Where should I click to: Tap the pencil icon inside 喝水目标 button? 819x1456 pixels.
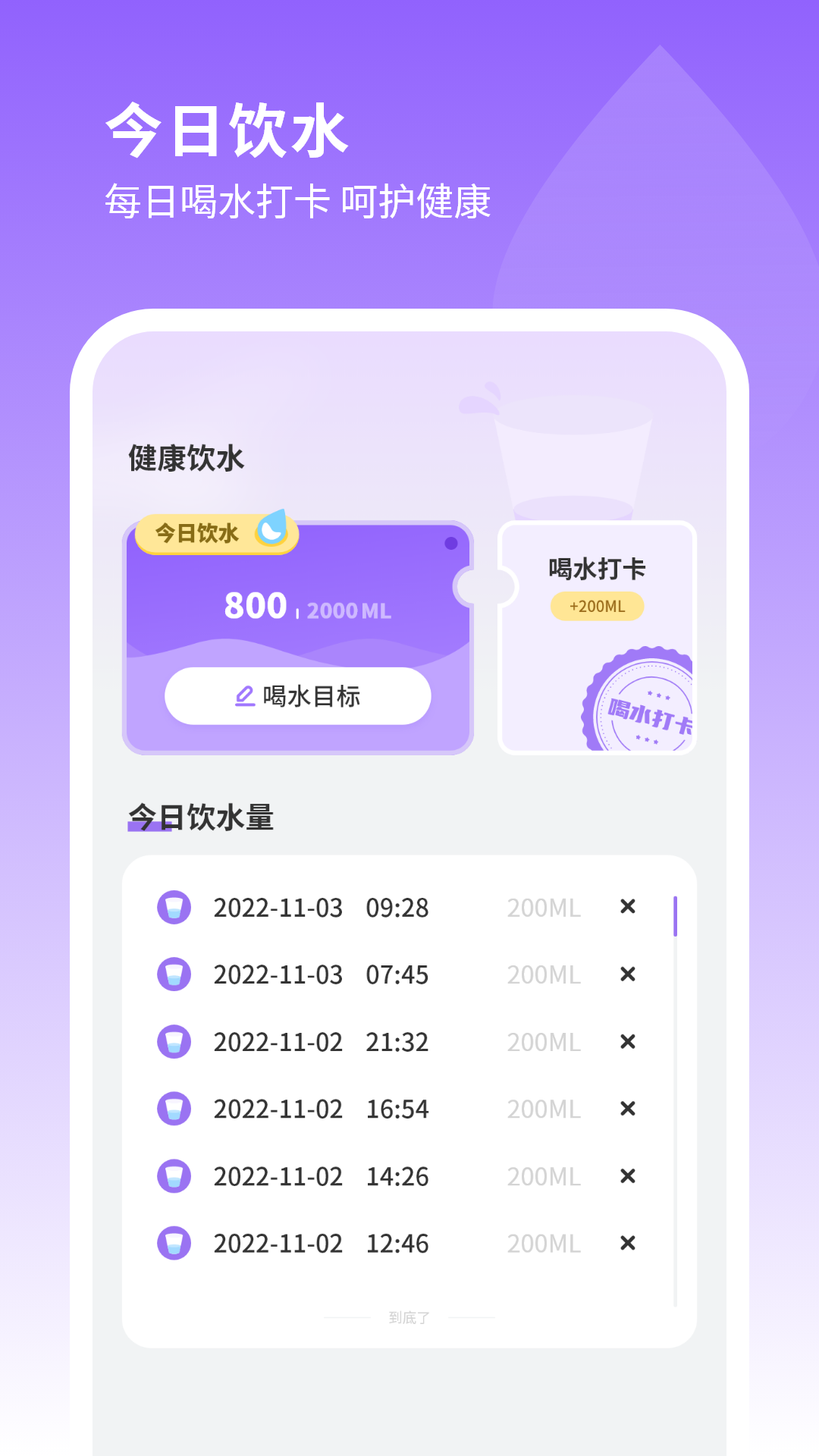244,695
